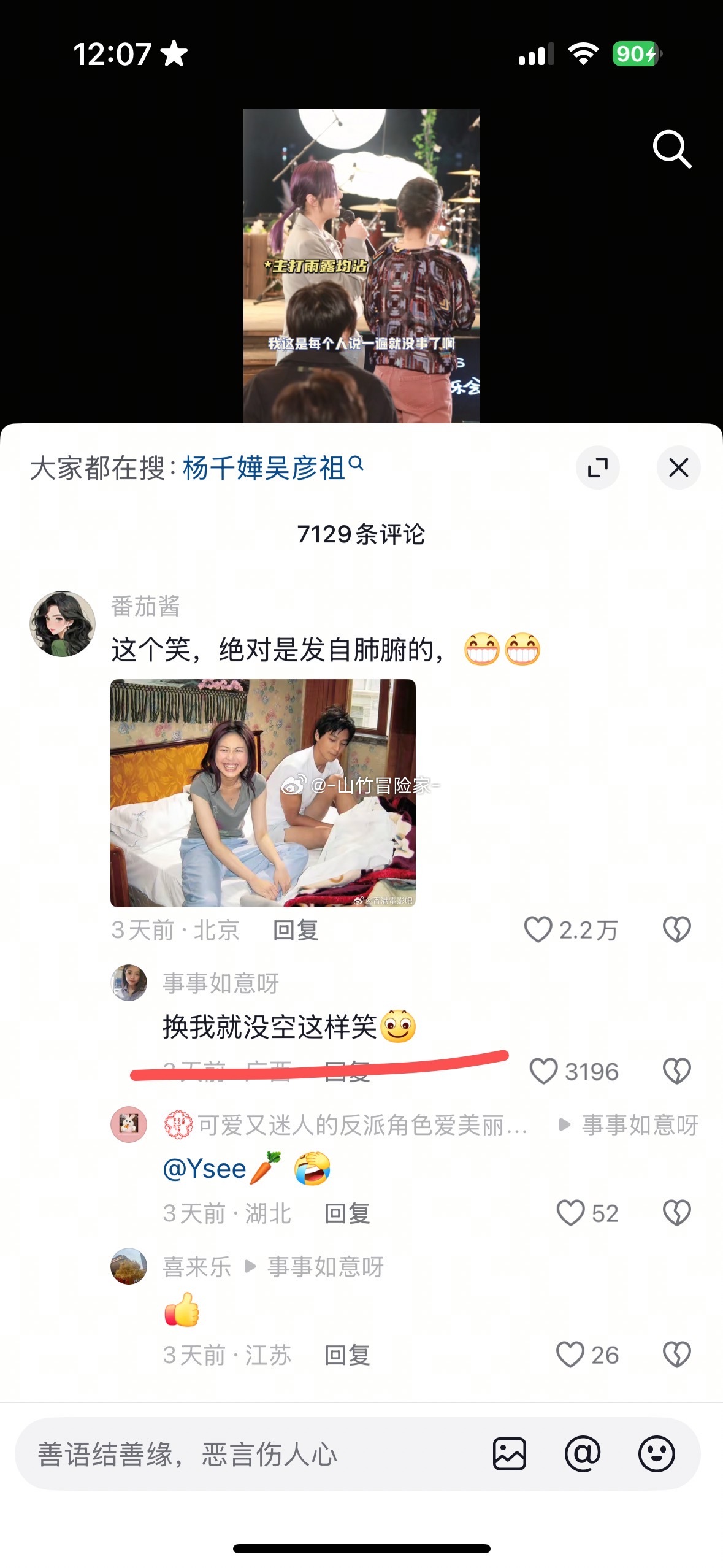Close the comments panel
The width and height of the screenshot is (723, 1568).
pyautogui.click(x=678, y=468)
